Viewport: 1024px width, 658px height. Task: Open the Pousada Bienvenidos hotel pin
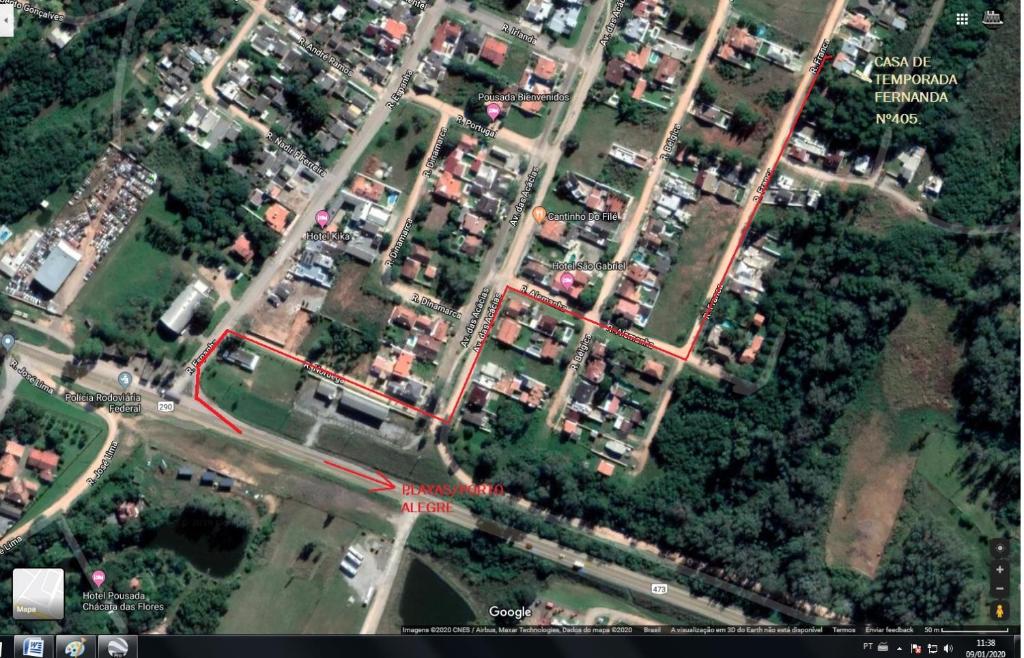click(493, 111)
